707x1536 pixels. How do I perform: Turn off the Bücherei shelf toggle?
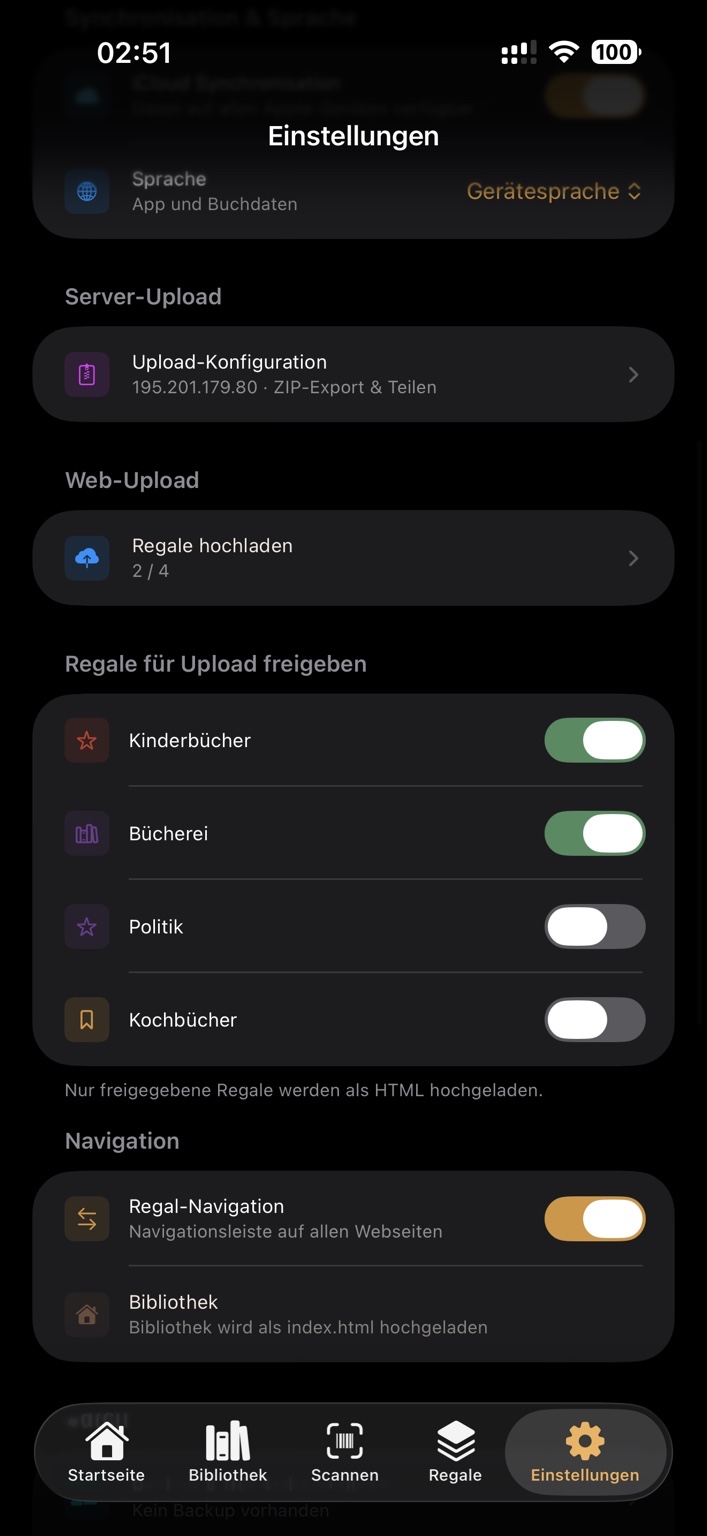594,834
